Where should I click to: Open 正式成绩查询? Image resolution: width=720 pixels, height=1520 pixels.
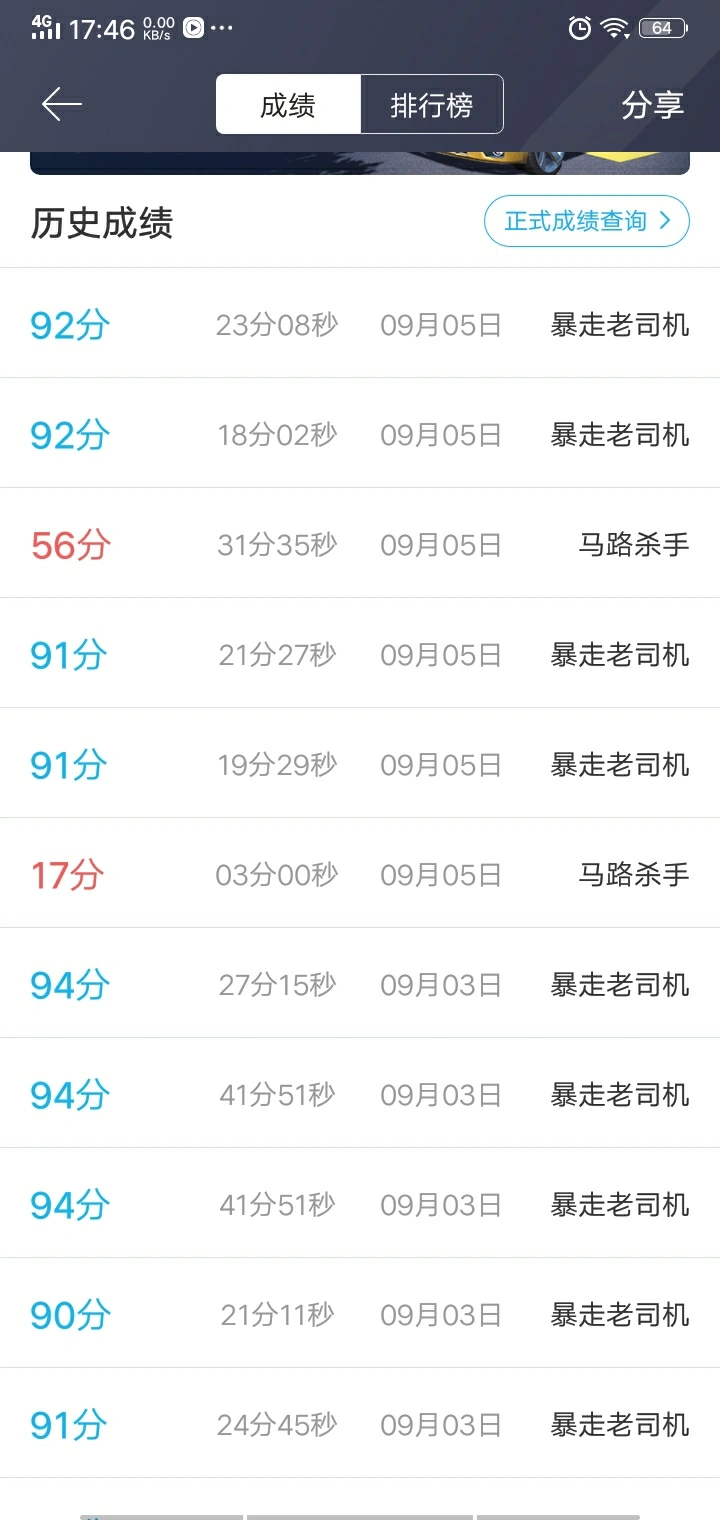587,221
